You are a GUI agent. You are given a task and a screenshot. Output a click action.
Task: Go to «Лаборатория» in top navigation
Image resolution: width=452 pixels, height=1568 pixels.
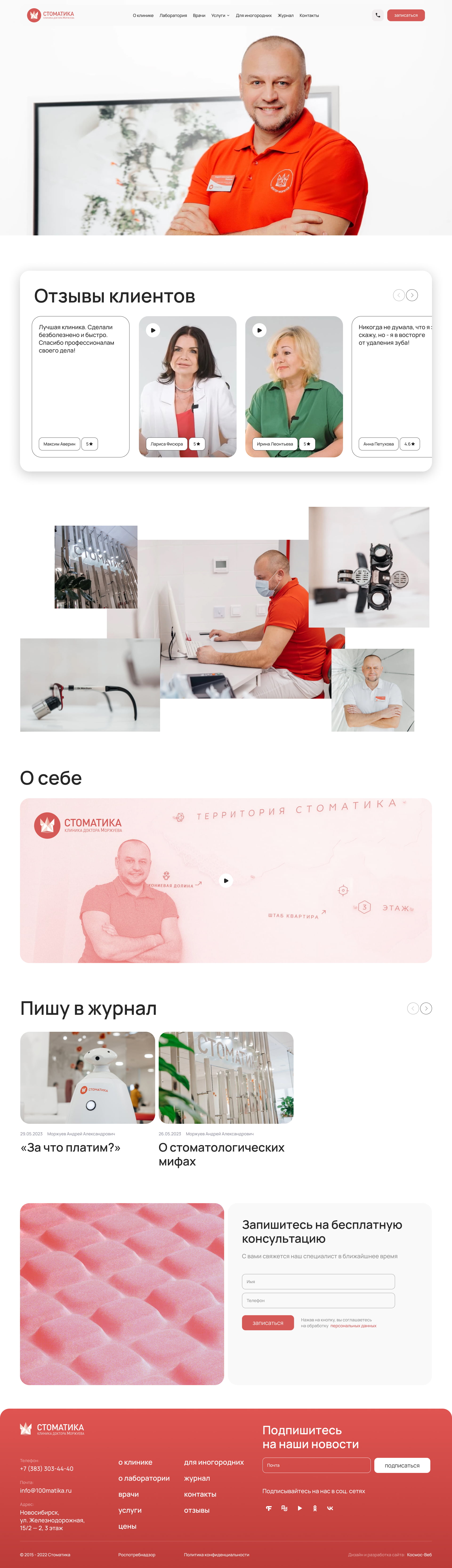point(173,15)
